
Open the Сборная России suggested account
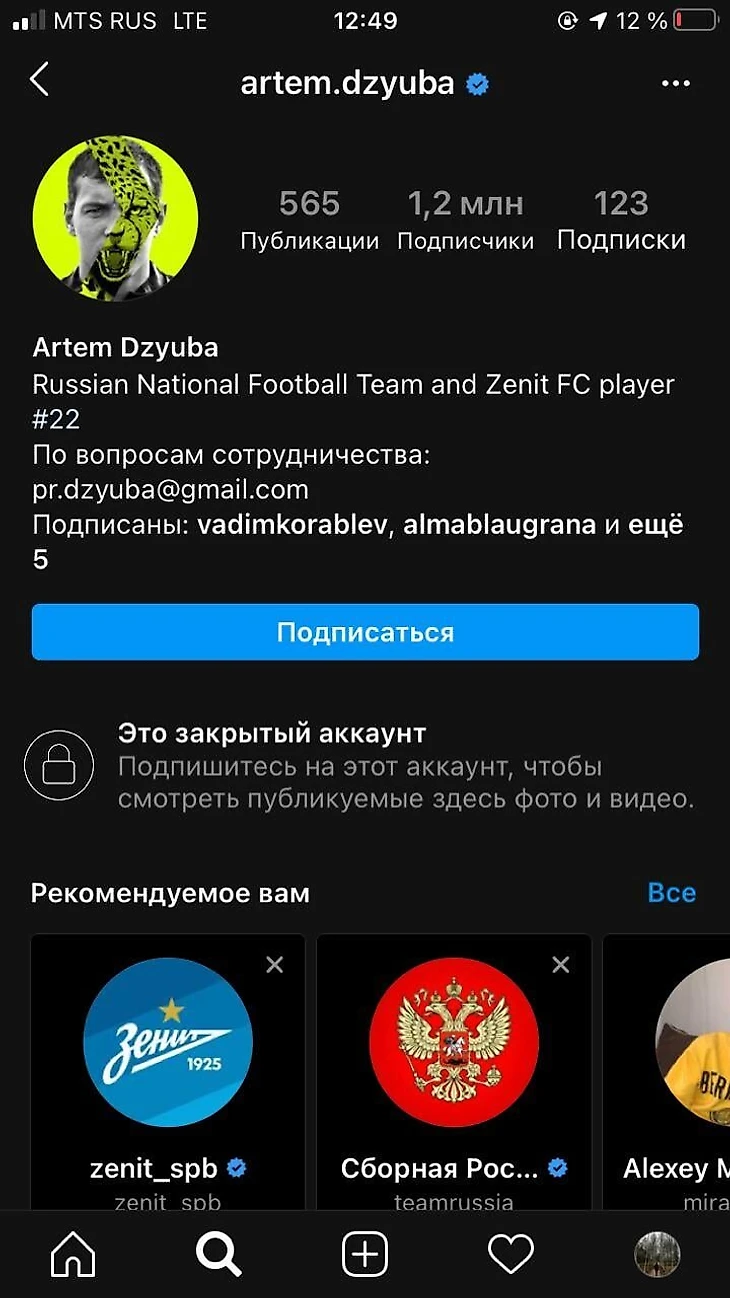(454, 1043)
